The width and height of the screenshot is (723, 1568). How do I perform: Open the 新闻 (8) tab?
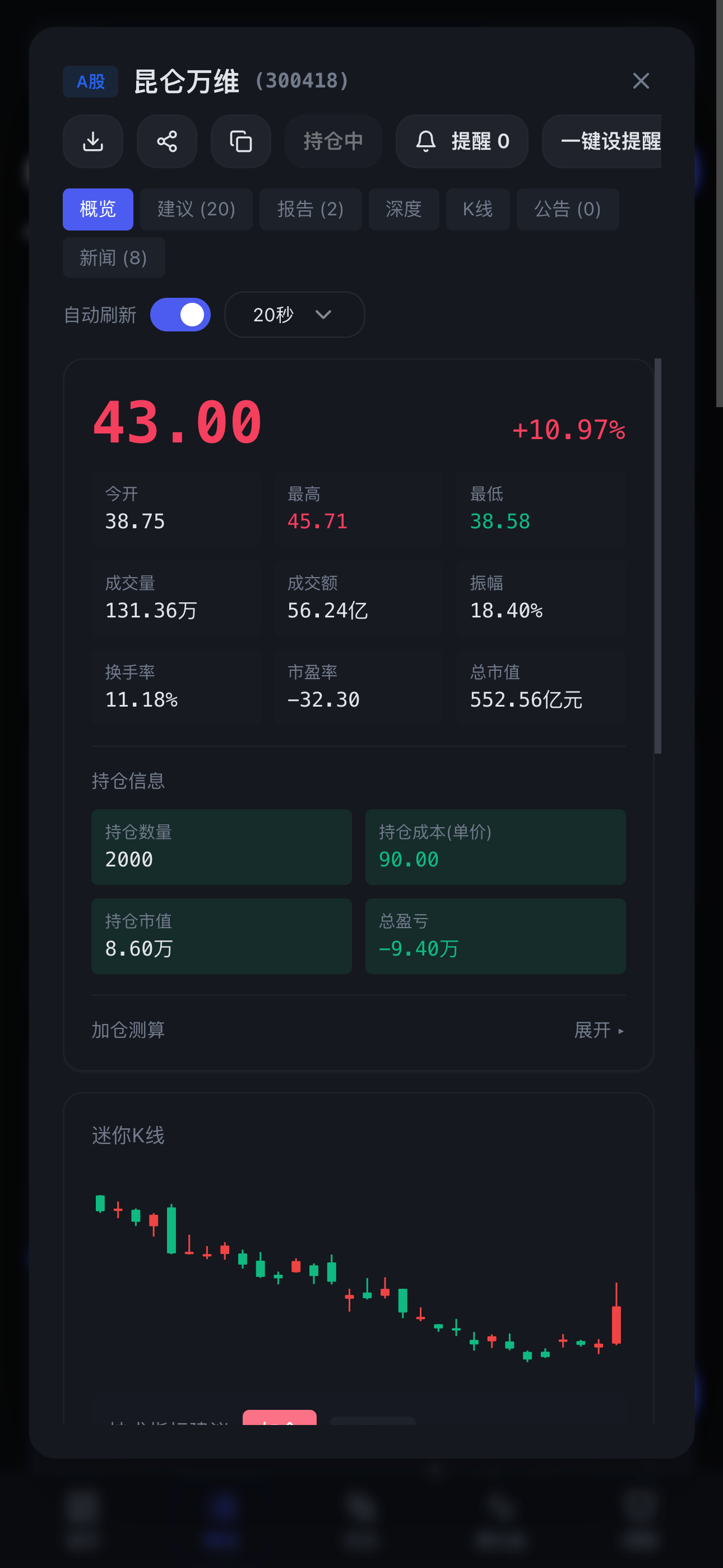[x=114, y=258]
